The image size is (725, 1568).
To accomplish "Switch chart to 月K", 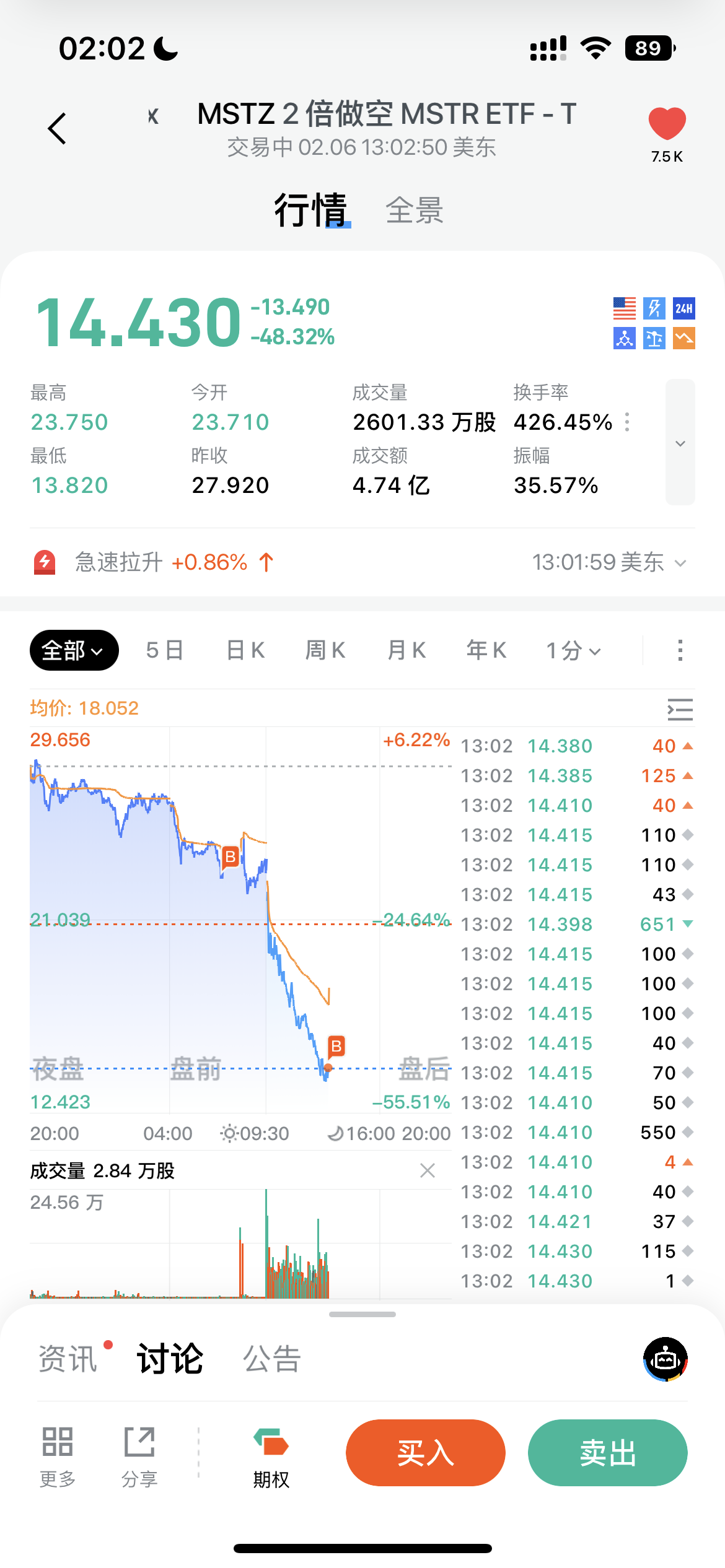I will point(406,650).
